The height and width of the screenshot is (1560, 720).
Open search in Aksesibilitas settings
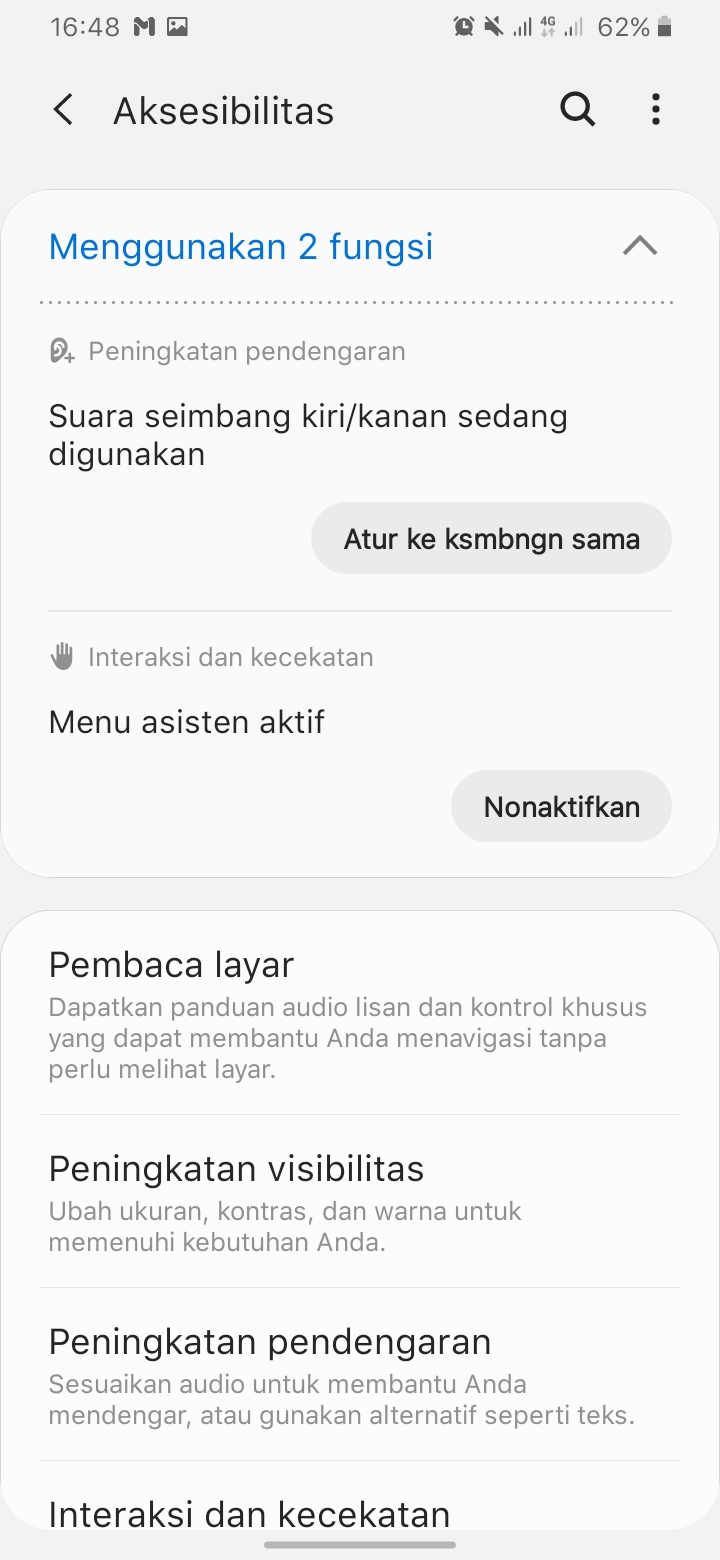(x=578, y=110)
